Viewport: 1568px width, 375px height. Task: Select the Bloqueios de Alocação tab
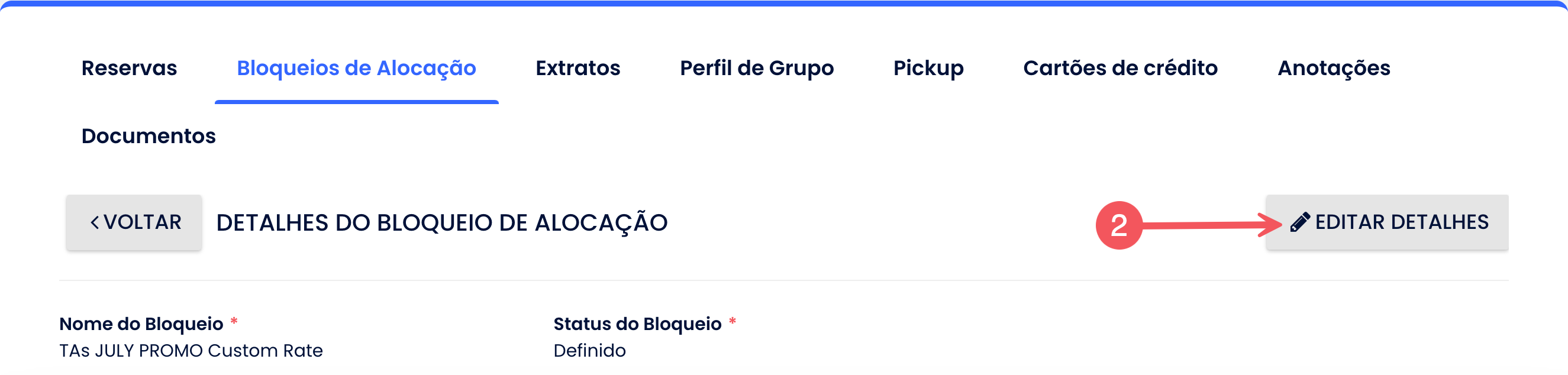click(x=356, y=68)
